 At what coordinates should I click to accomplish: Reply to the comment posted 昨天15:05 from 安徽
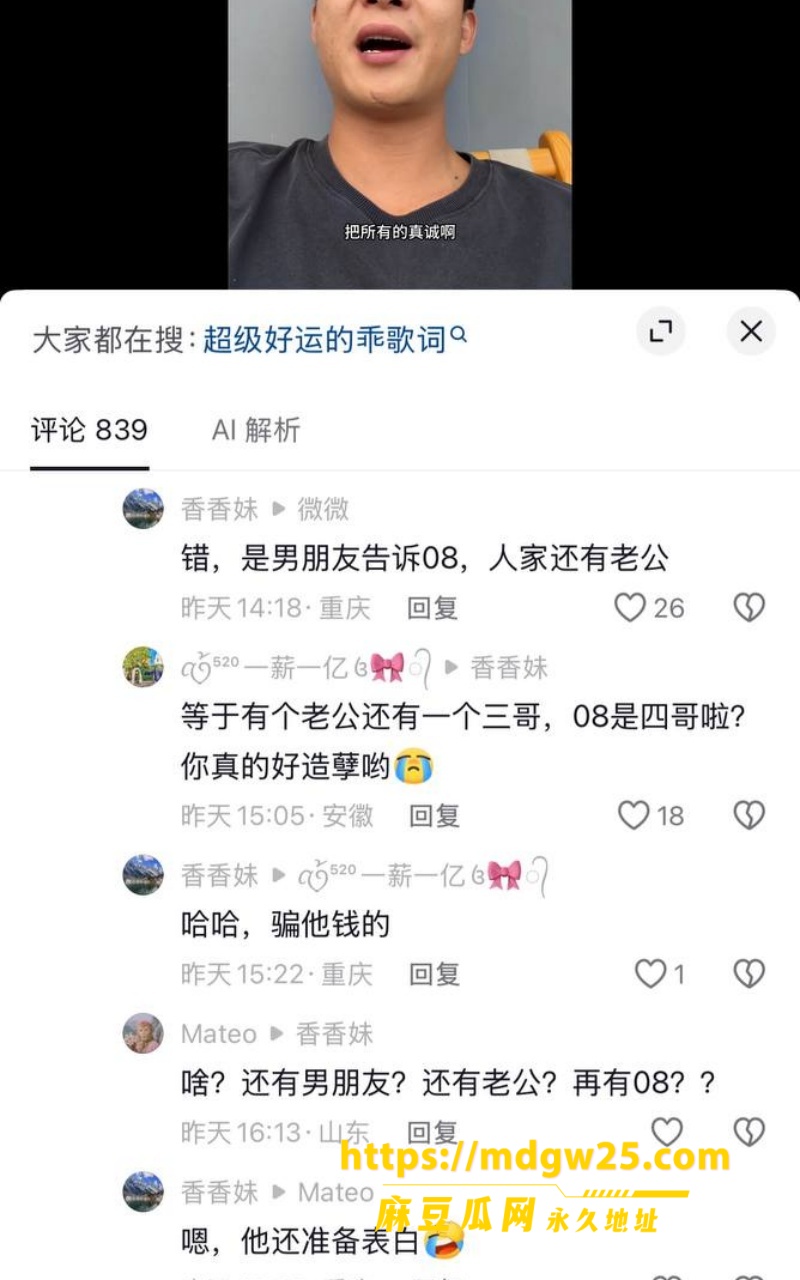click(433, 815)
